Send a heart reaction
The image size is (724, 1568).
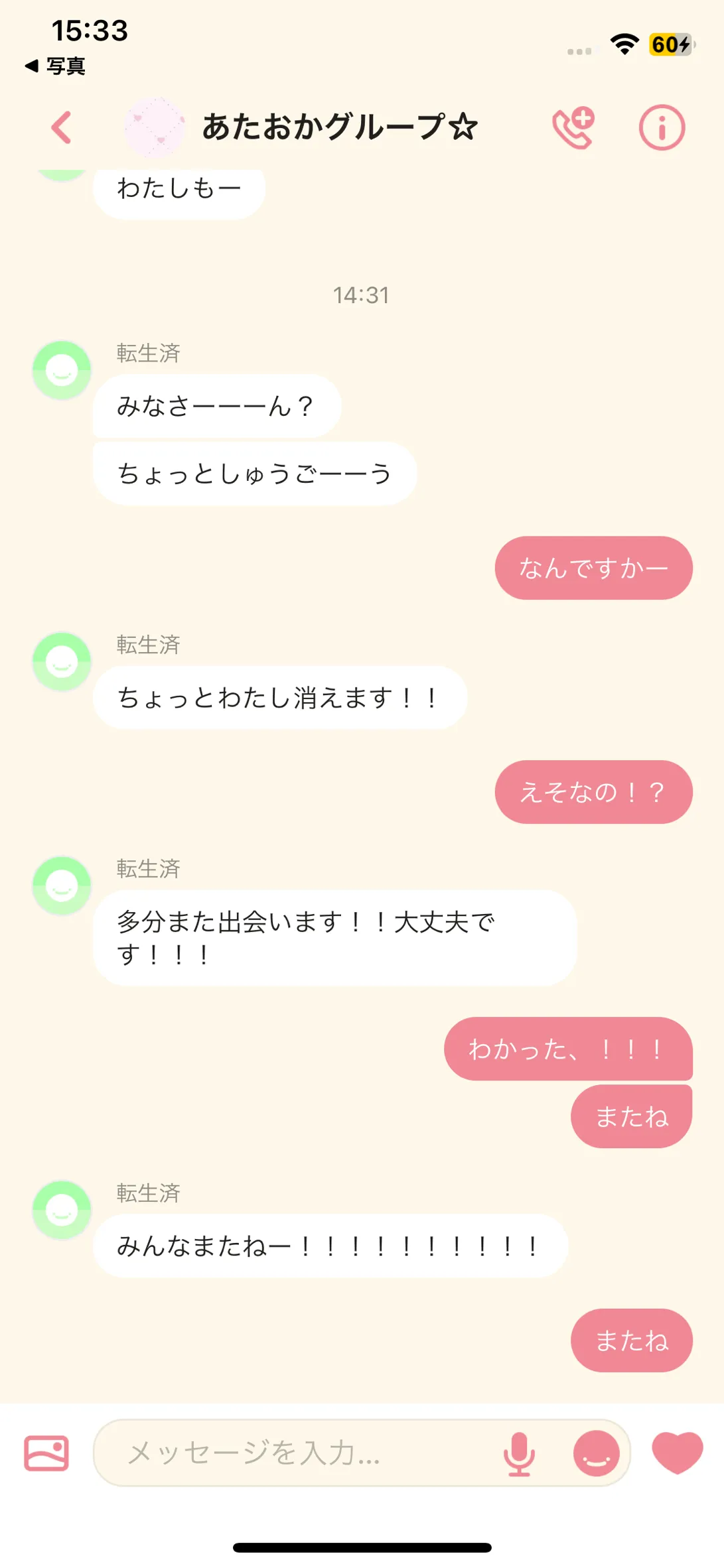coord(677,1452)
